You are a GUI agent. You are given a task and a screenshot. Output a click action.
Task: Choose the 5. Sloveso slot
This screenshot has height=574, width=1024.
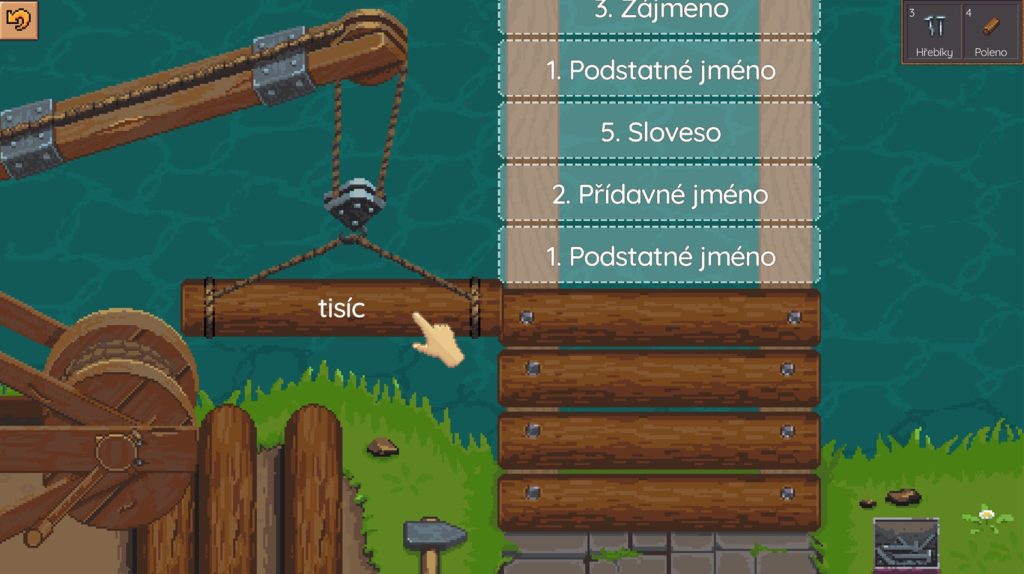point(660,132)
